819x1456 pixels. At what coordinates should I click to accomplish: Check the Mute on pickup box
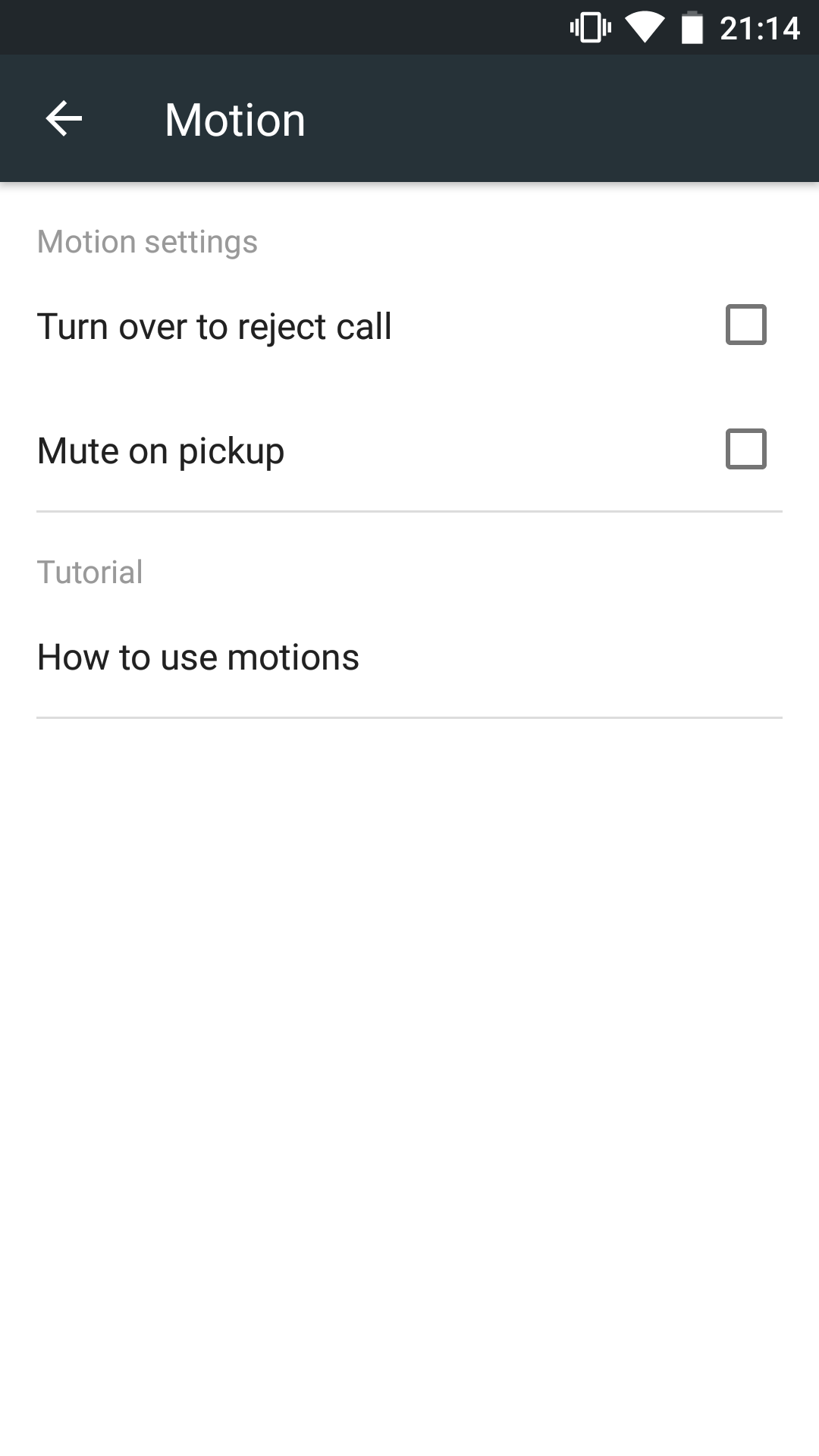click(x=745, y=450)
